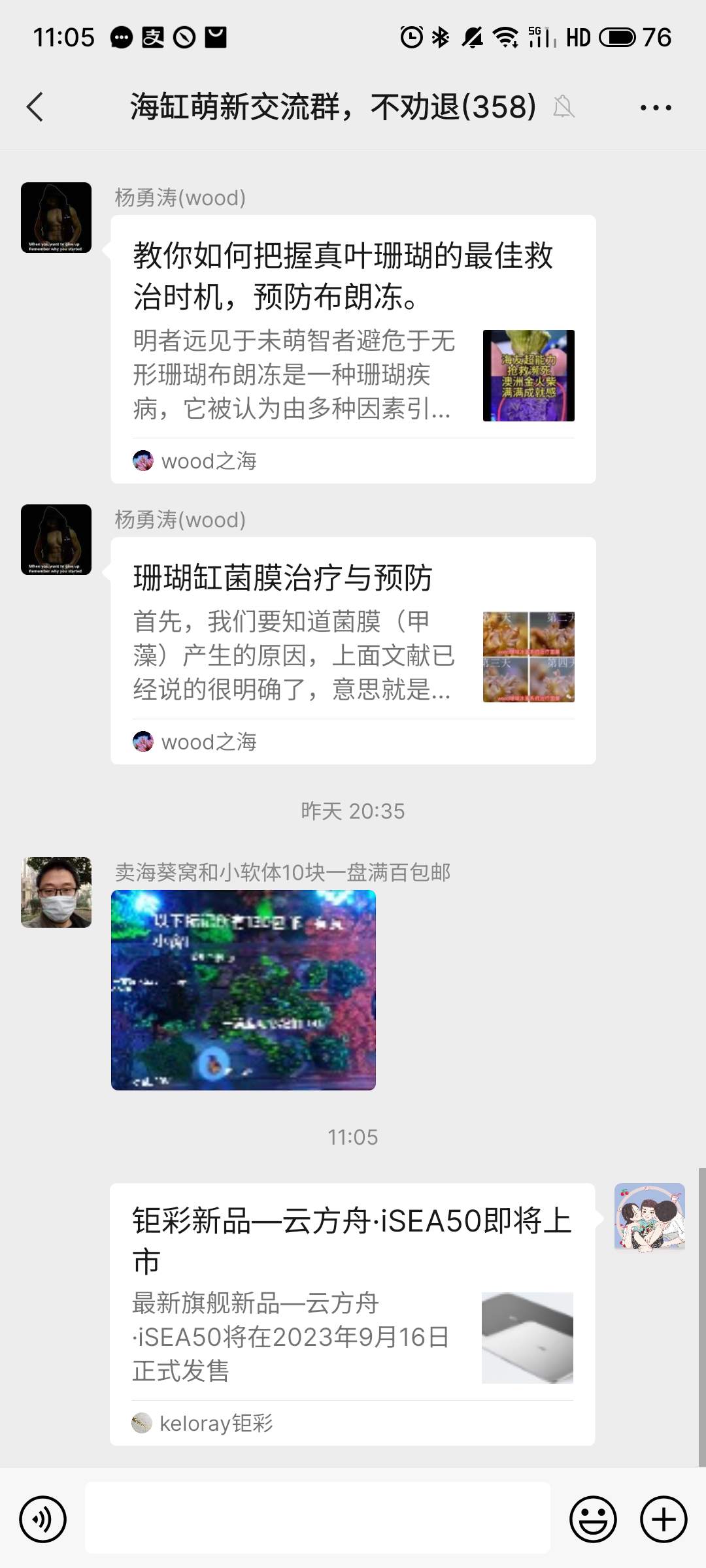Open the plus attachments menu
The image size is (706, 1568).
663,1519
